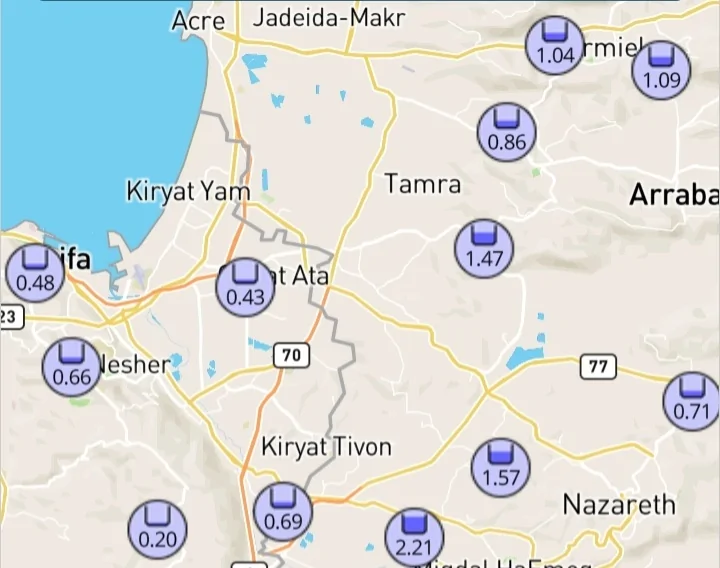Open the 1.04 marker near Karmiel
This screenshot has width=720, height=568.
tap(556, 45)
